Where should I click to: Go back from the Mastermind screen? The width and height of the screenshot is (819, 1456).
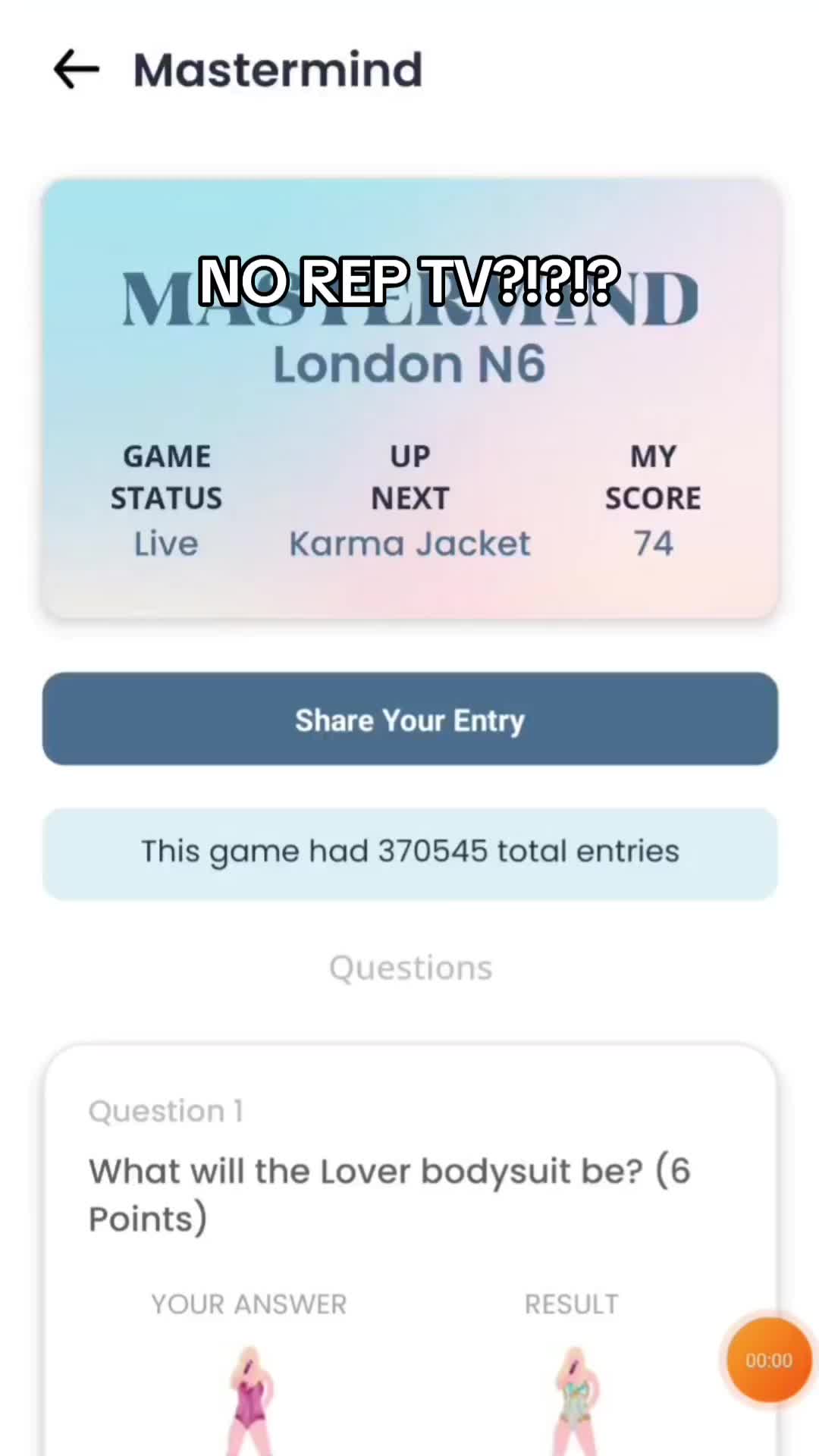[x=77, y=70]
